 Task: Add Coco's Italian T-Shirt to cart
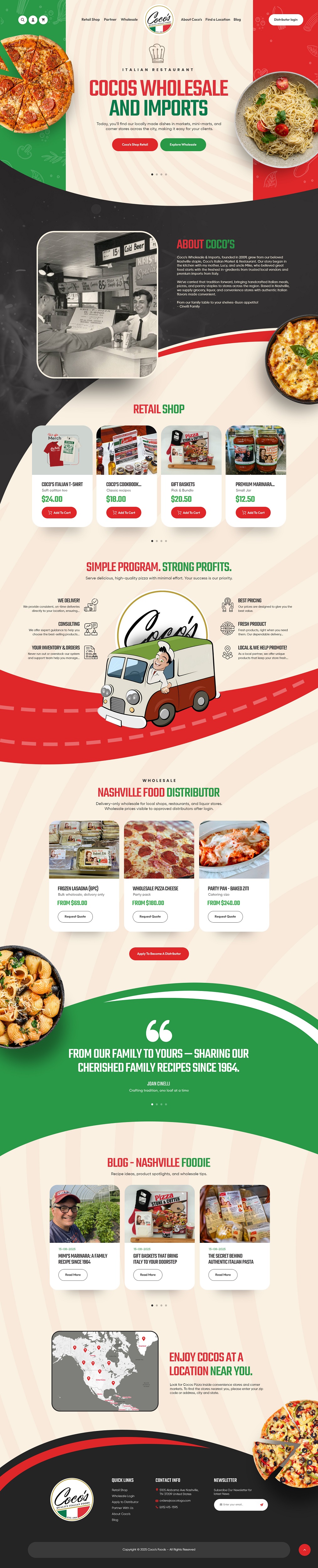pos(59,512)
